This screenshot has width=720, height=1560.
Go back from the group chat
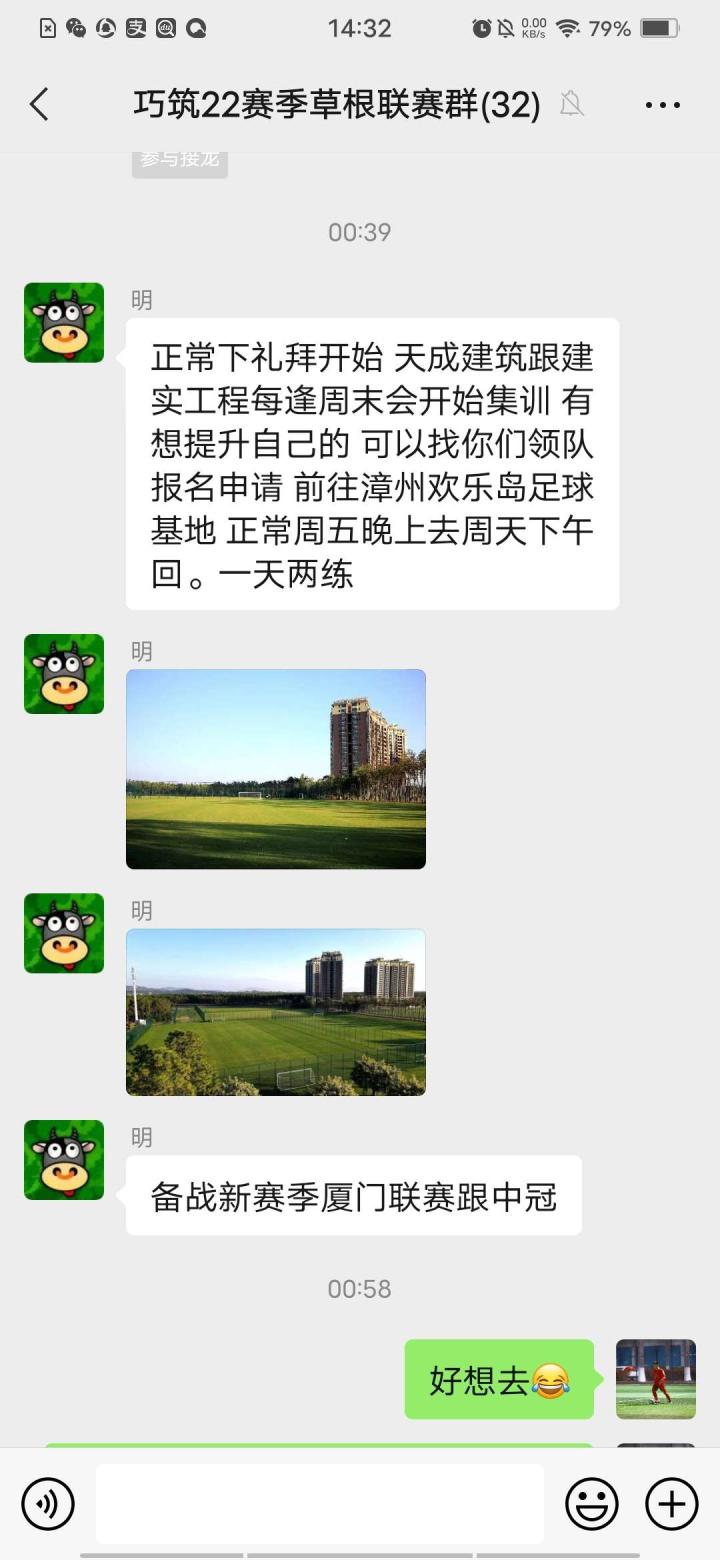click(40, 104)
